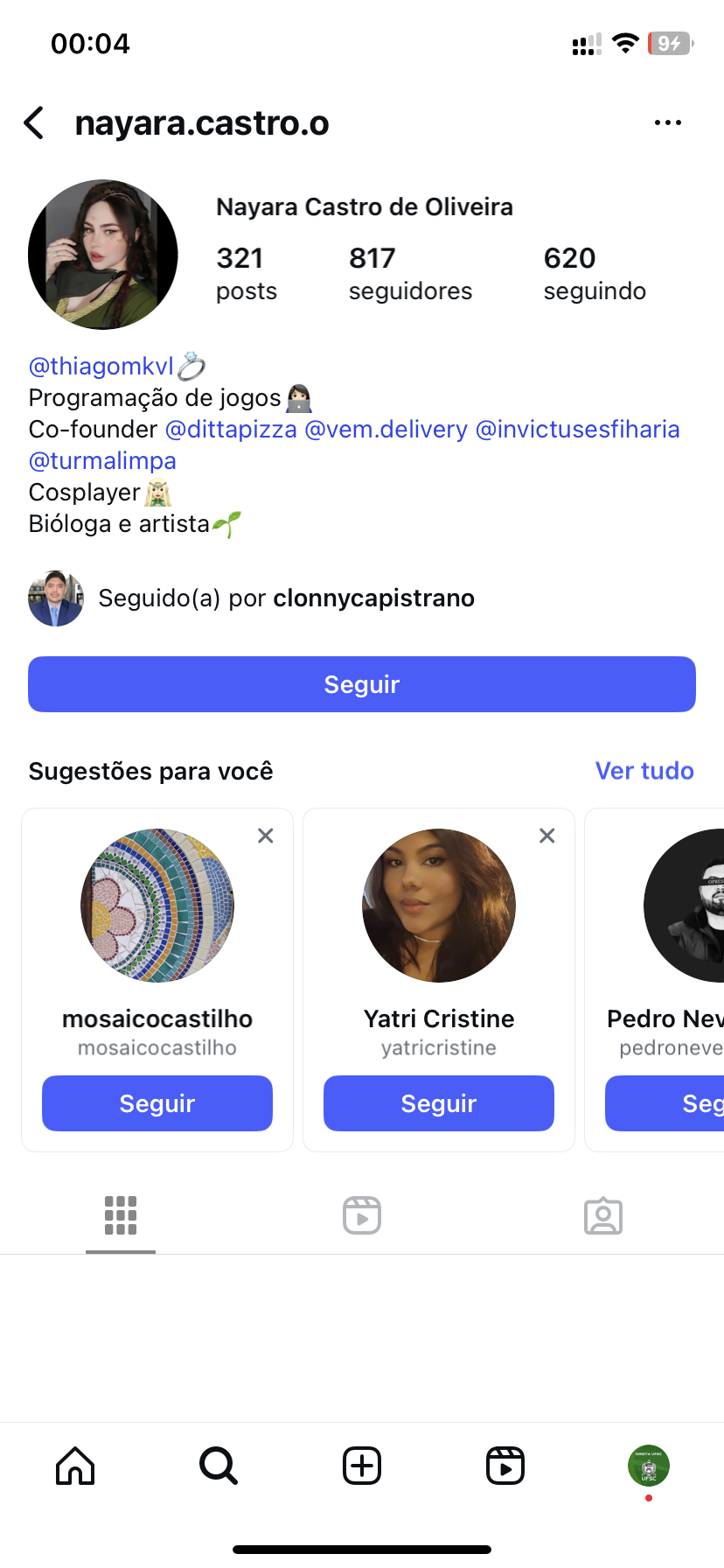The height and width of the screenshot is (1568, 724).
Task: Open the @vem.delivery profile mention
Action: (x=386, y=429)
